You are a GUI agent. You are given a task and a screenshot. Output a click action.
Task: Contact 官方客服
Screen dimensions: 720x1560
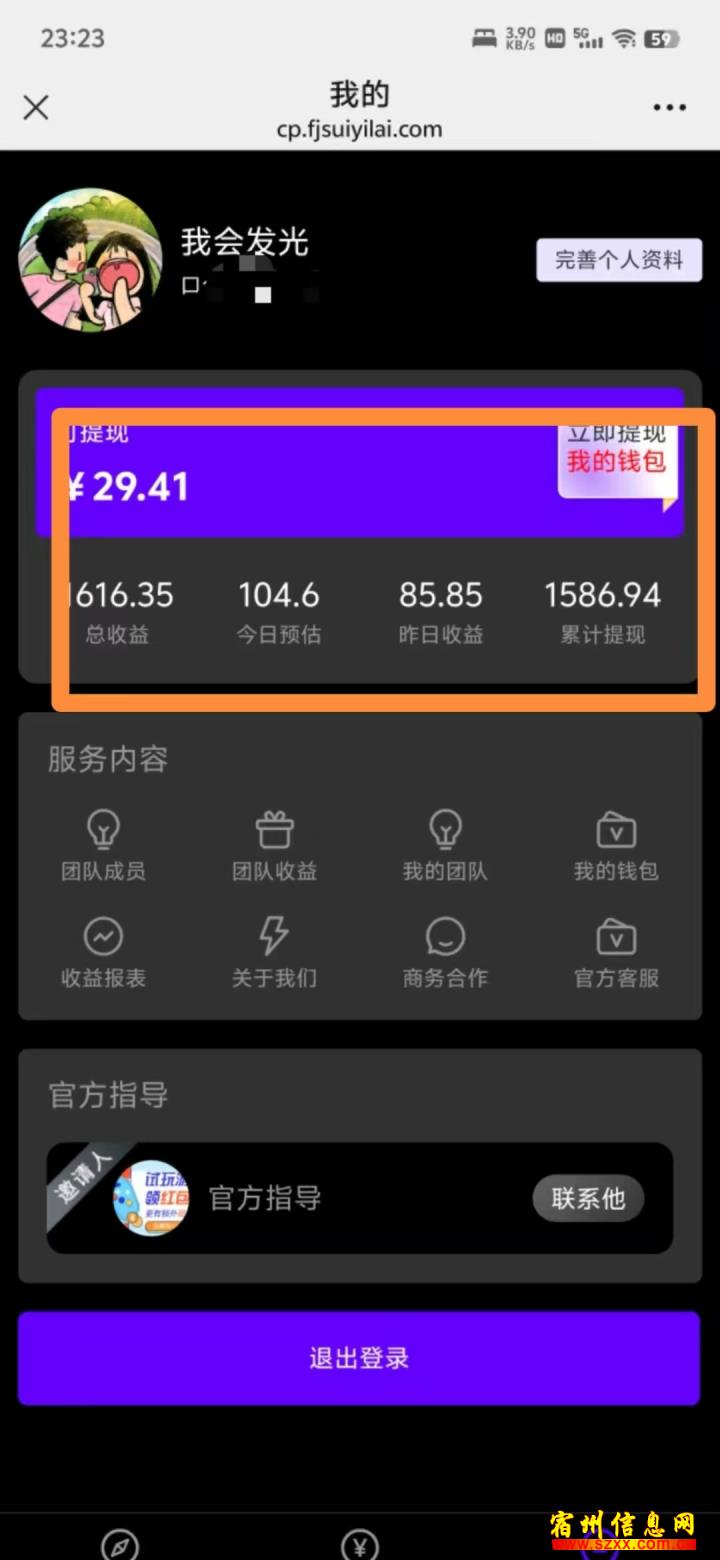pyautogui.click(x=616, y=953)
